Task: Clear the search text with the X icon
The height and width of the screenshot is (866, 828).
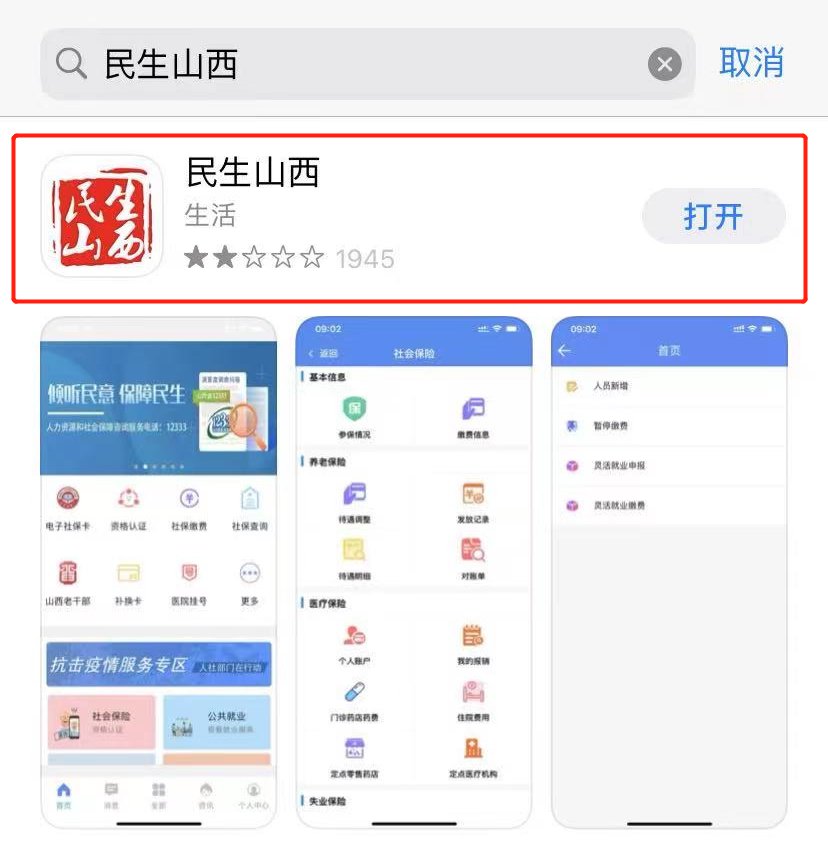Action: point(664,65)
